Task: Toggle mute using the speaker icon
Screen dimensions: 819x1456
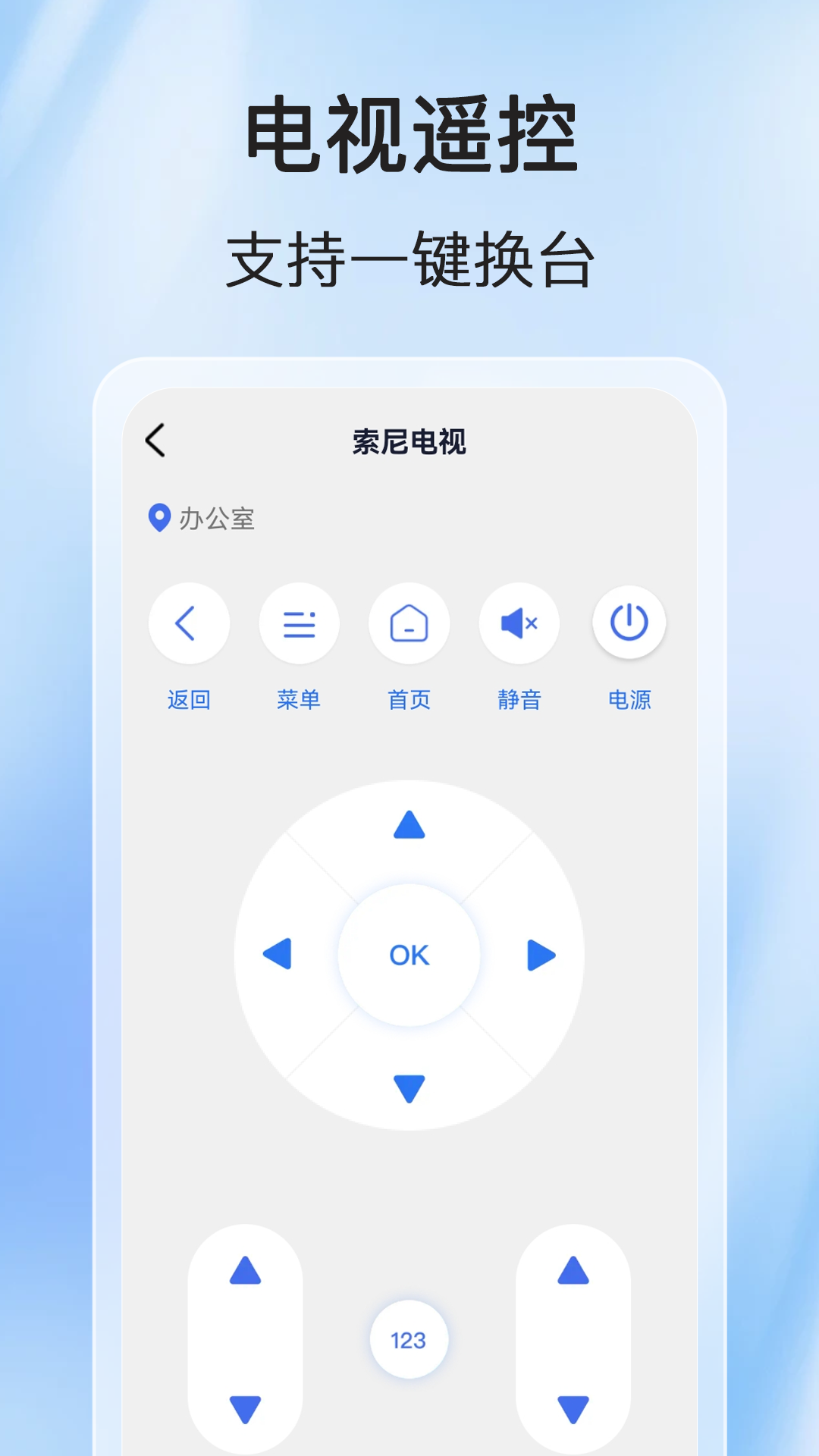Action: coord(519,623)
